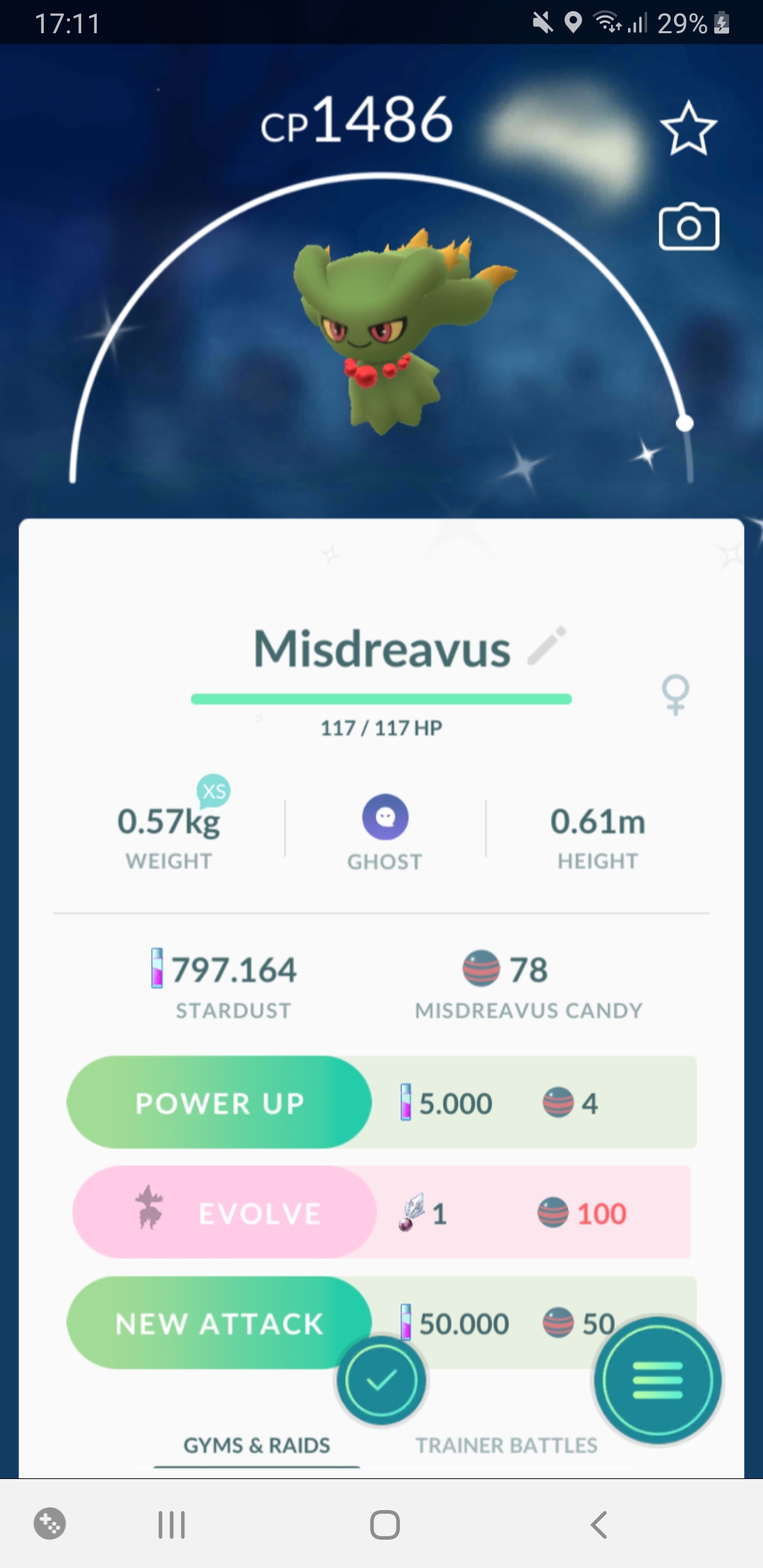The height and width of the screenshot is (1568, 763).
Task: Open the AR camera snapshot icon
Action: pos(689,227)
